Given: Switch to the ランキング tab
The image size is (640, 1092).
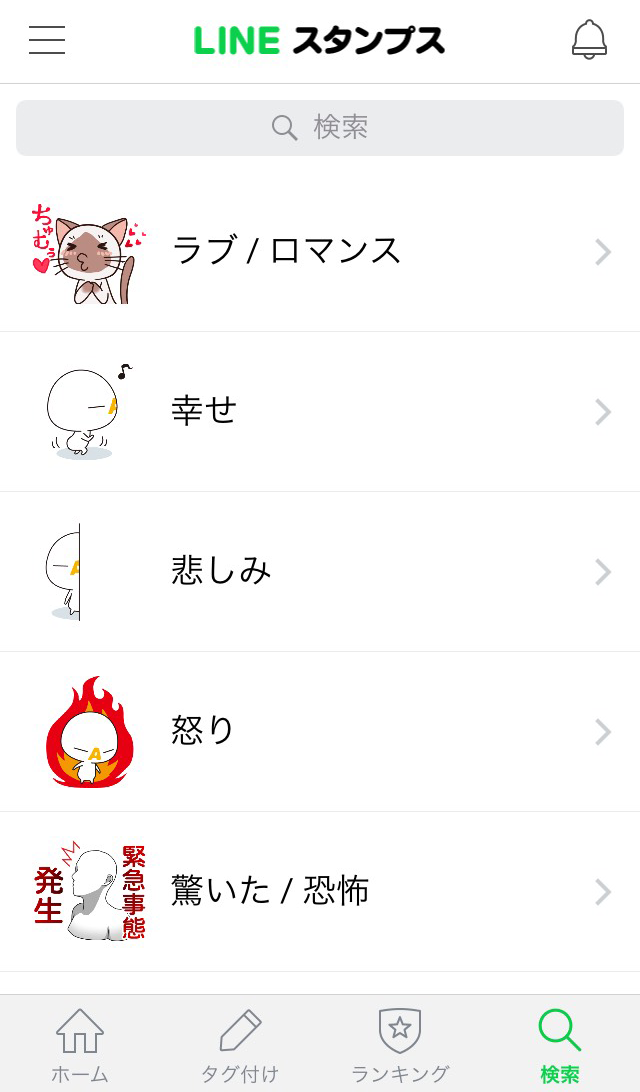Looking at the screenshot, I should click(400, 1045).
